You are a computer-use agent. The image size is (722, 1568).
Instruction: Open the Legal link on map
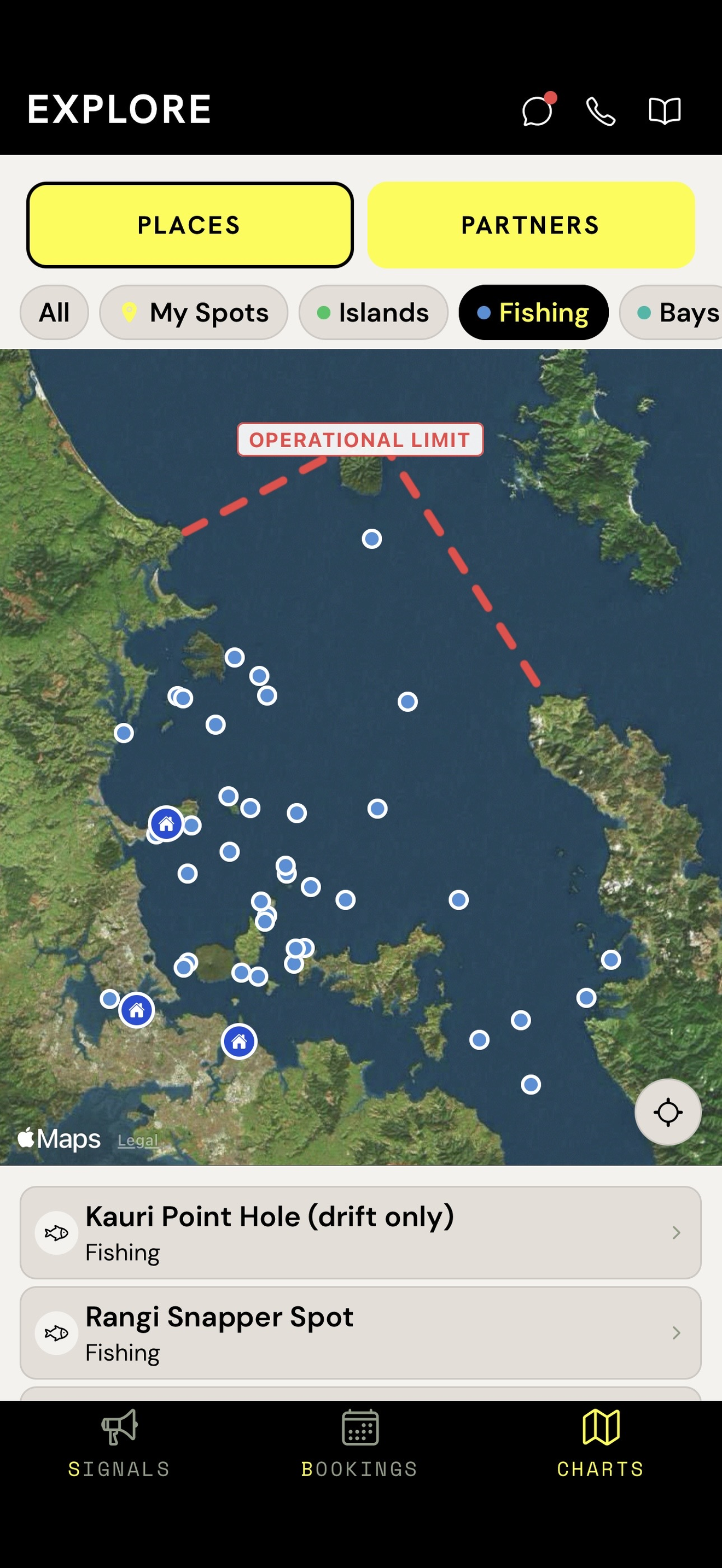click(138, 1140)
